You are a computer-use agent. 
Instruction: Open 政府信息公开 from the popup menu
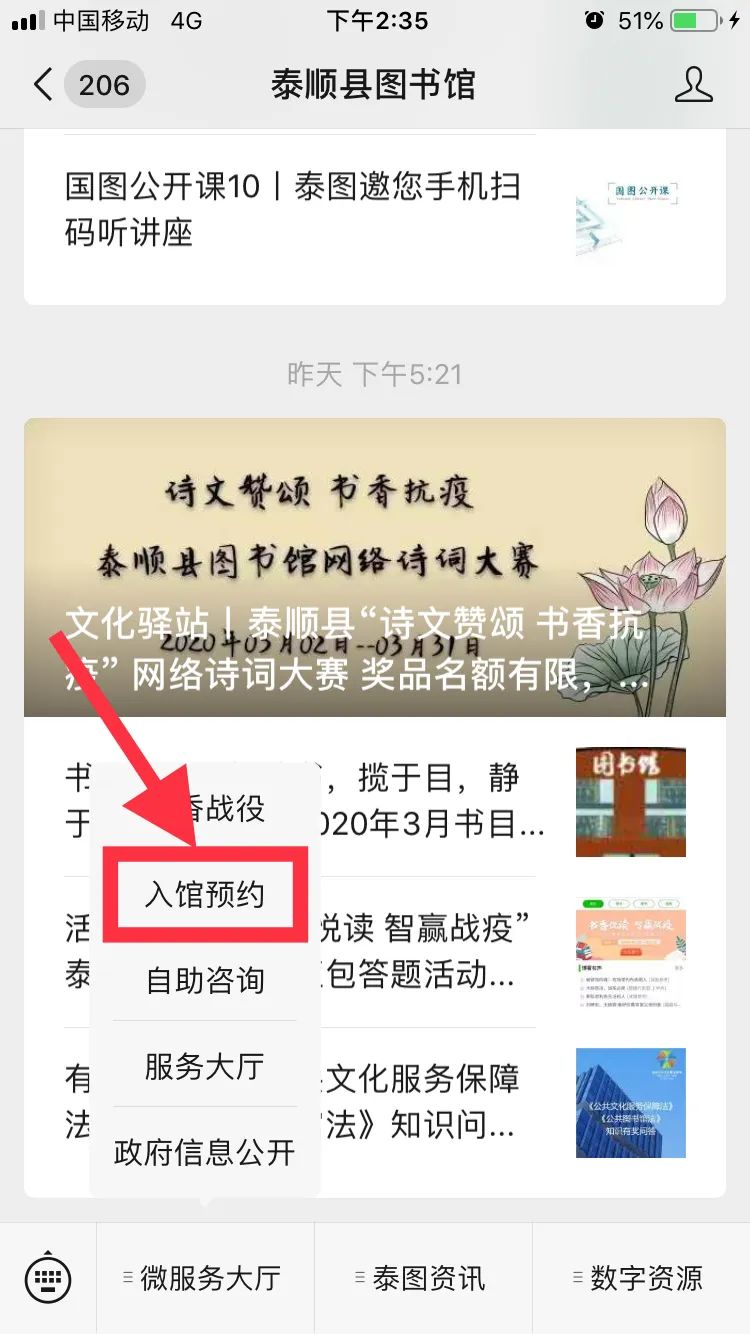(205, 1151)
